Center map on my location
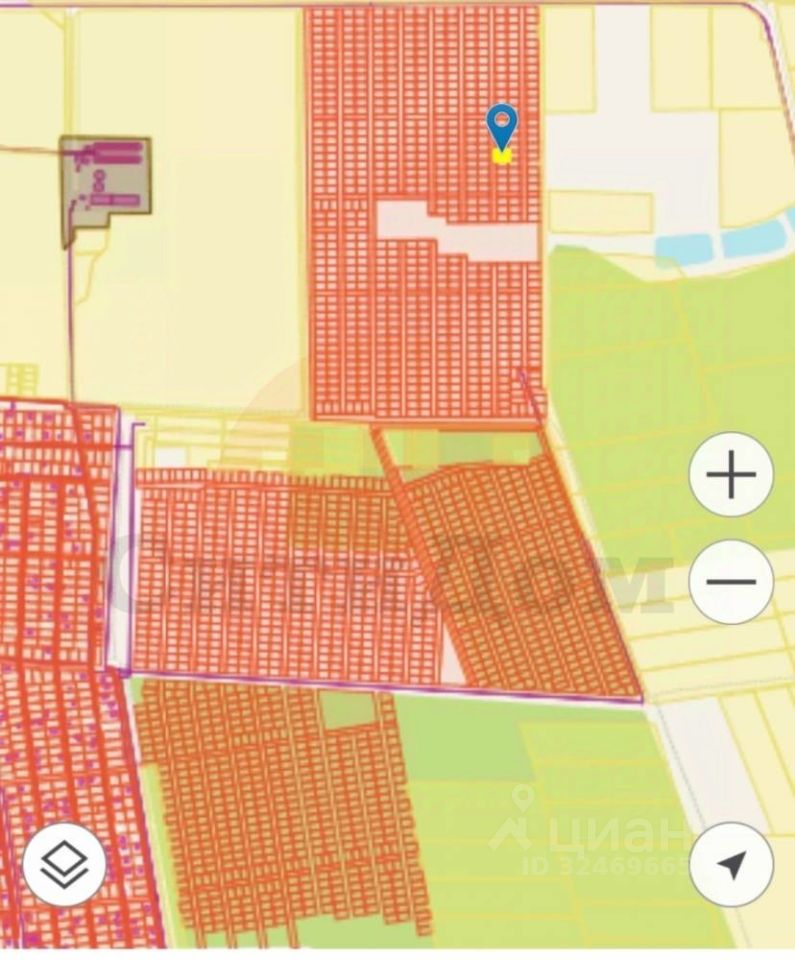 pos(731,864)
